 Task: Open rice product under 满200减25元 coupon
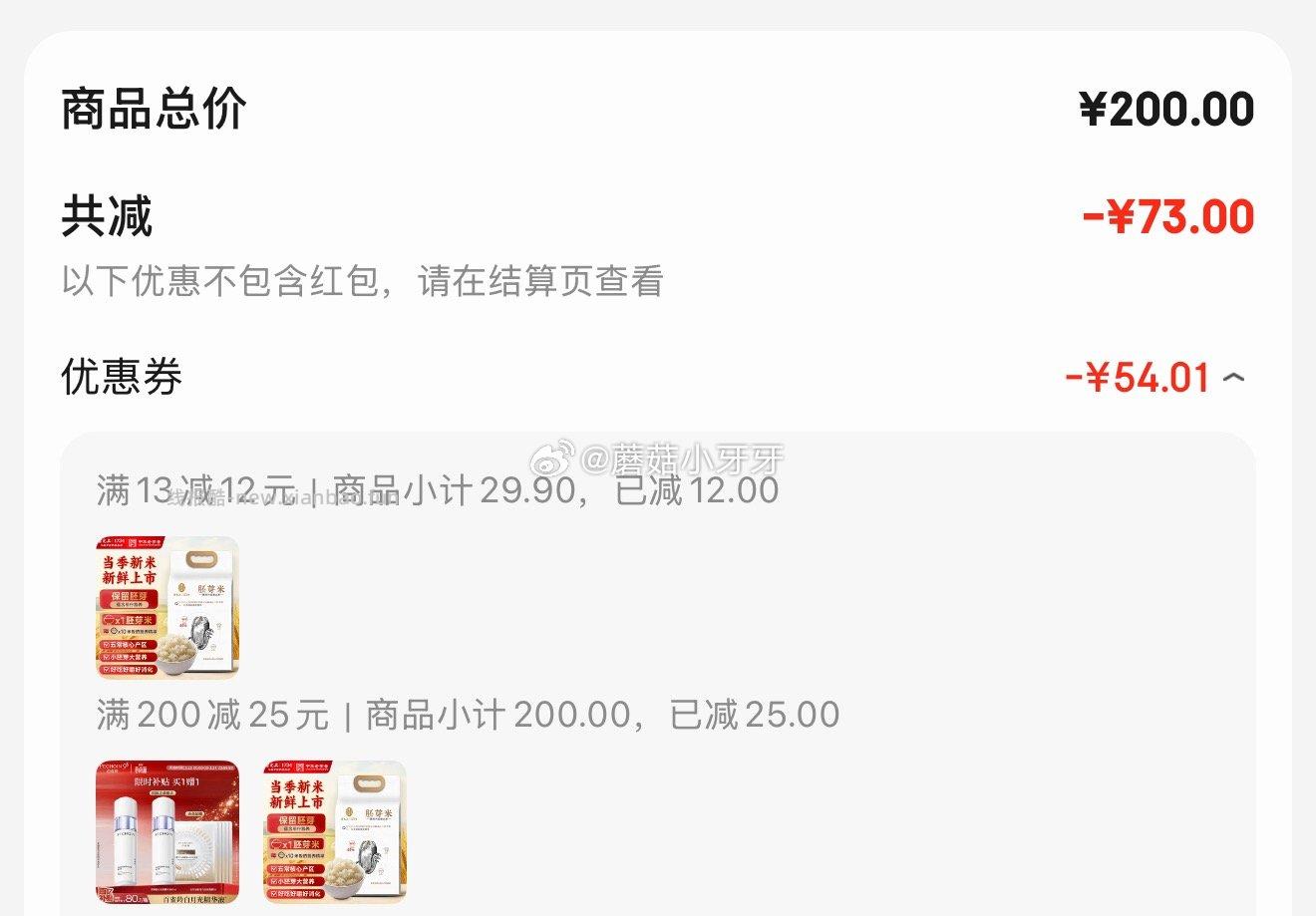[335, 831]
